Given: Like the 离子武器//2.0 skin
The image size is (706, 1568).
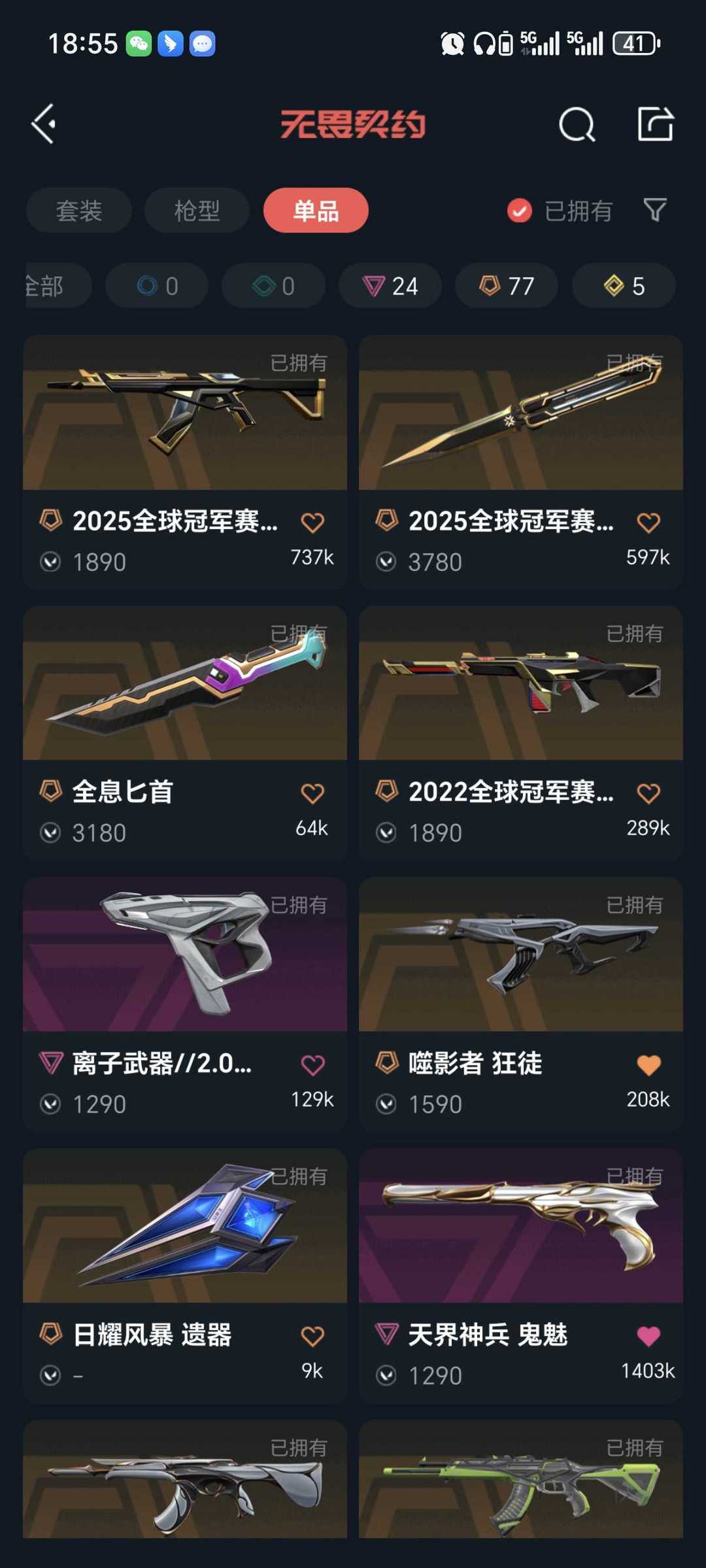Looking at the screenshot, I should 312,1065.
